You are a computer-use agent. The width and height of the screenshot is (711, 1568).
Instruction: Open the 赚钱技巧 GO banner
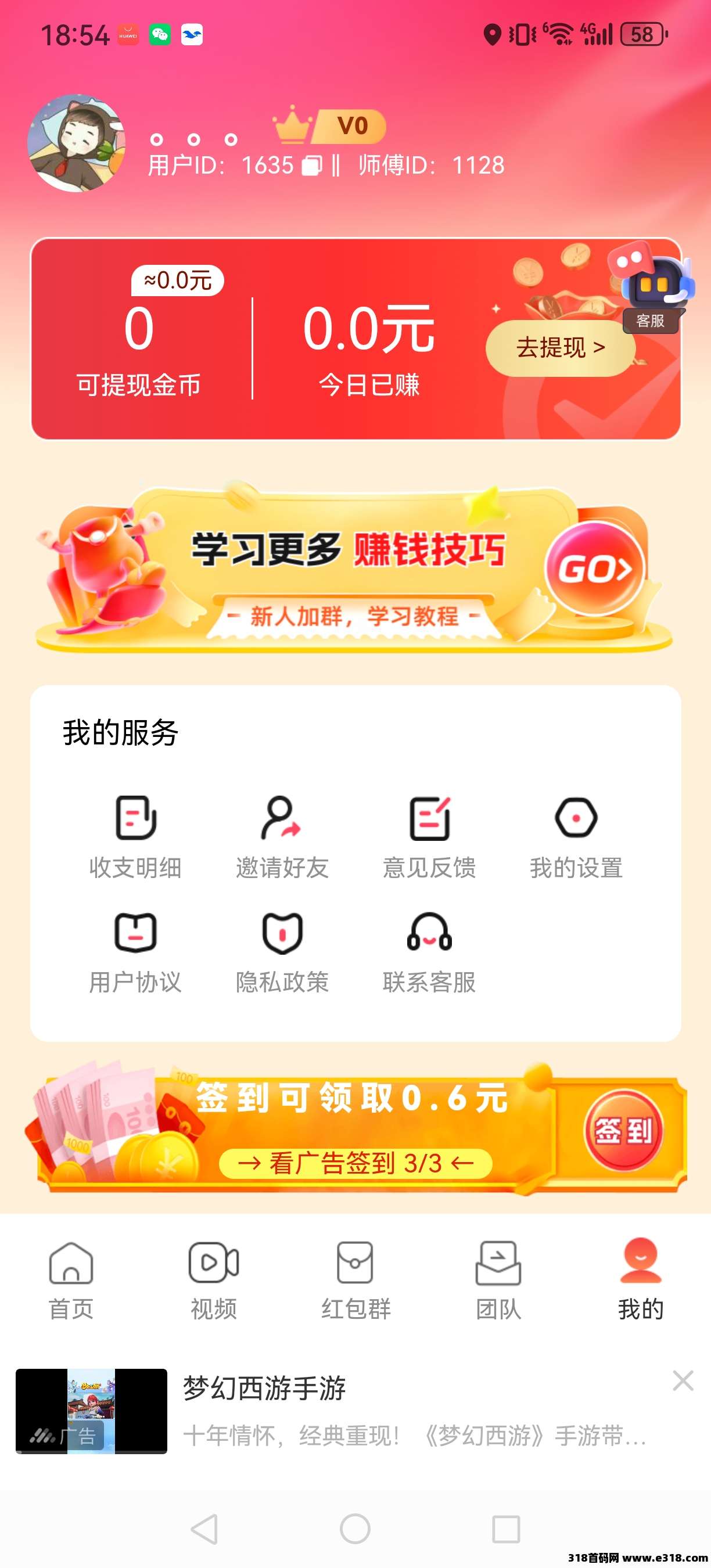coord(594,569)
